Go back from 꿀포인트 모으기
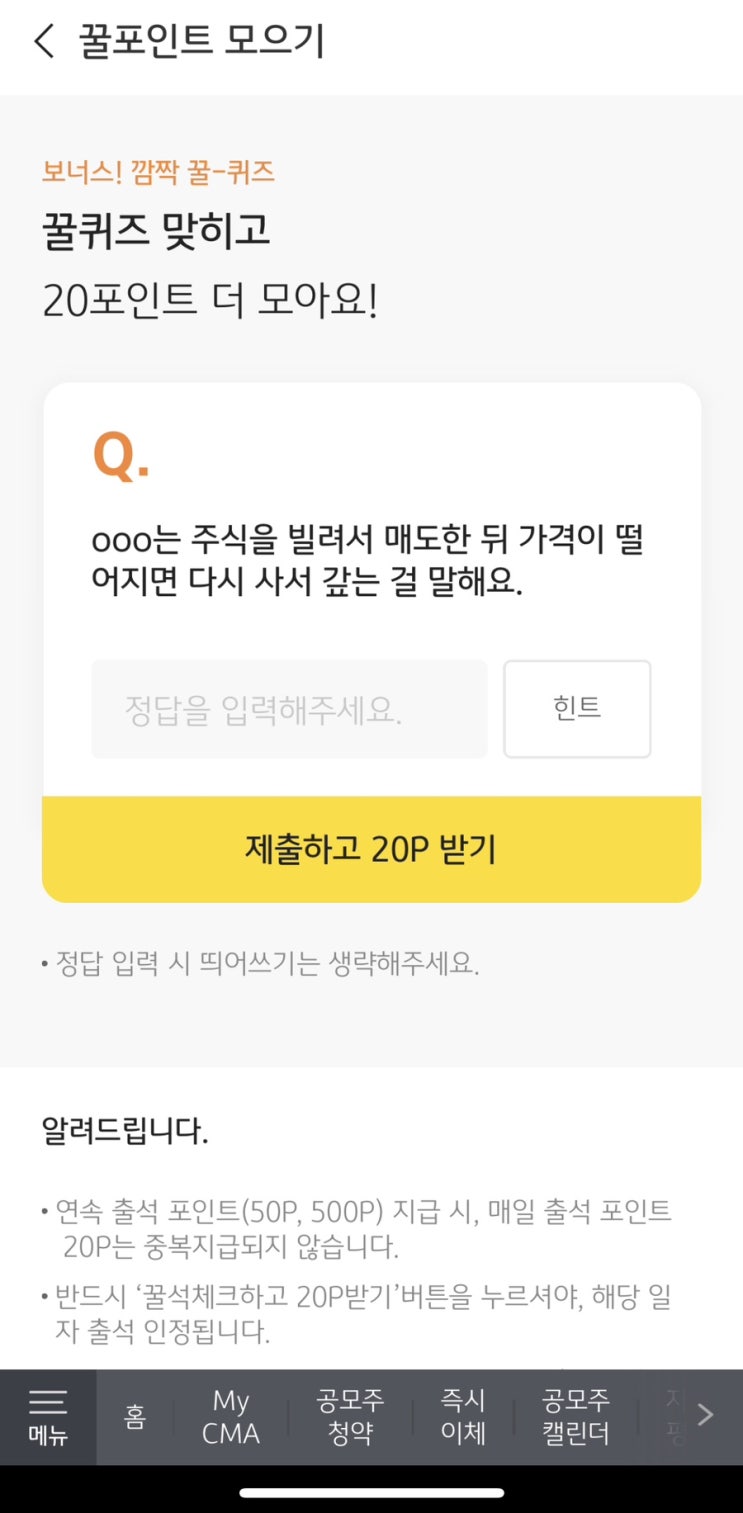This screenshot has width=743, height=1513. [44, 42]
